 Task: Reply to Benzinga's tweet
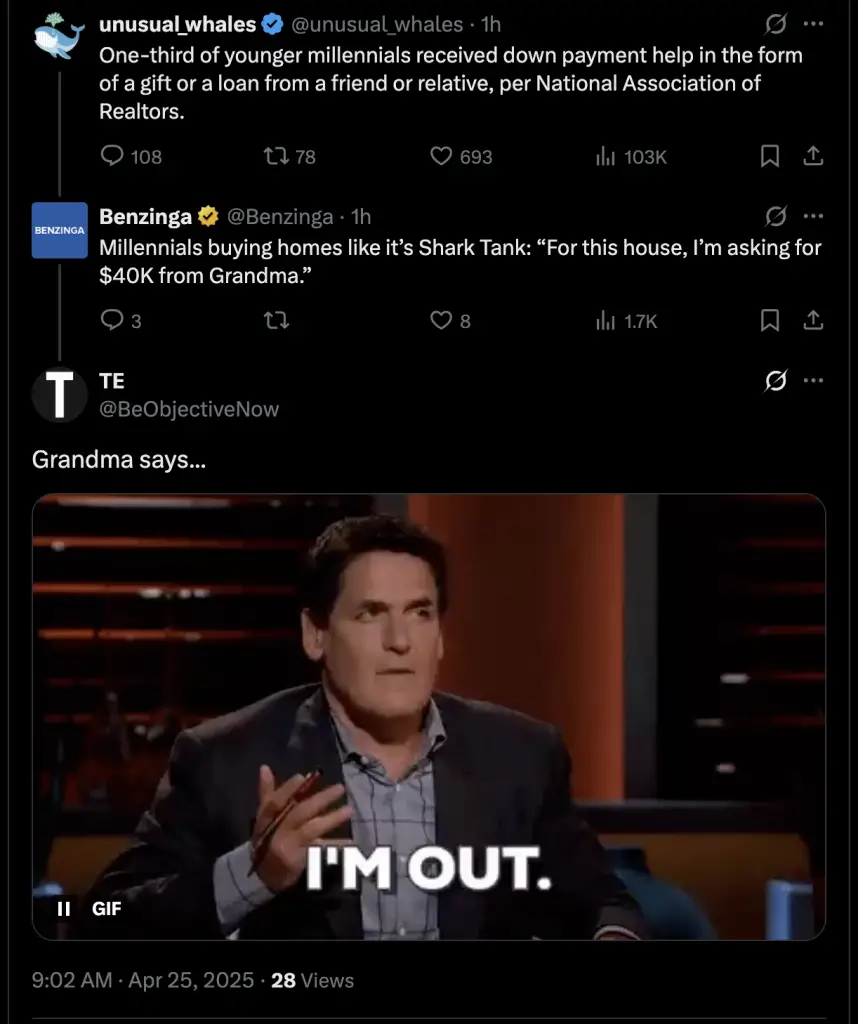point(112,320)
